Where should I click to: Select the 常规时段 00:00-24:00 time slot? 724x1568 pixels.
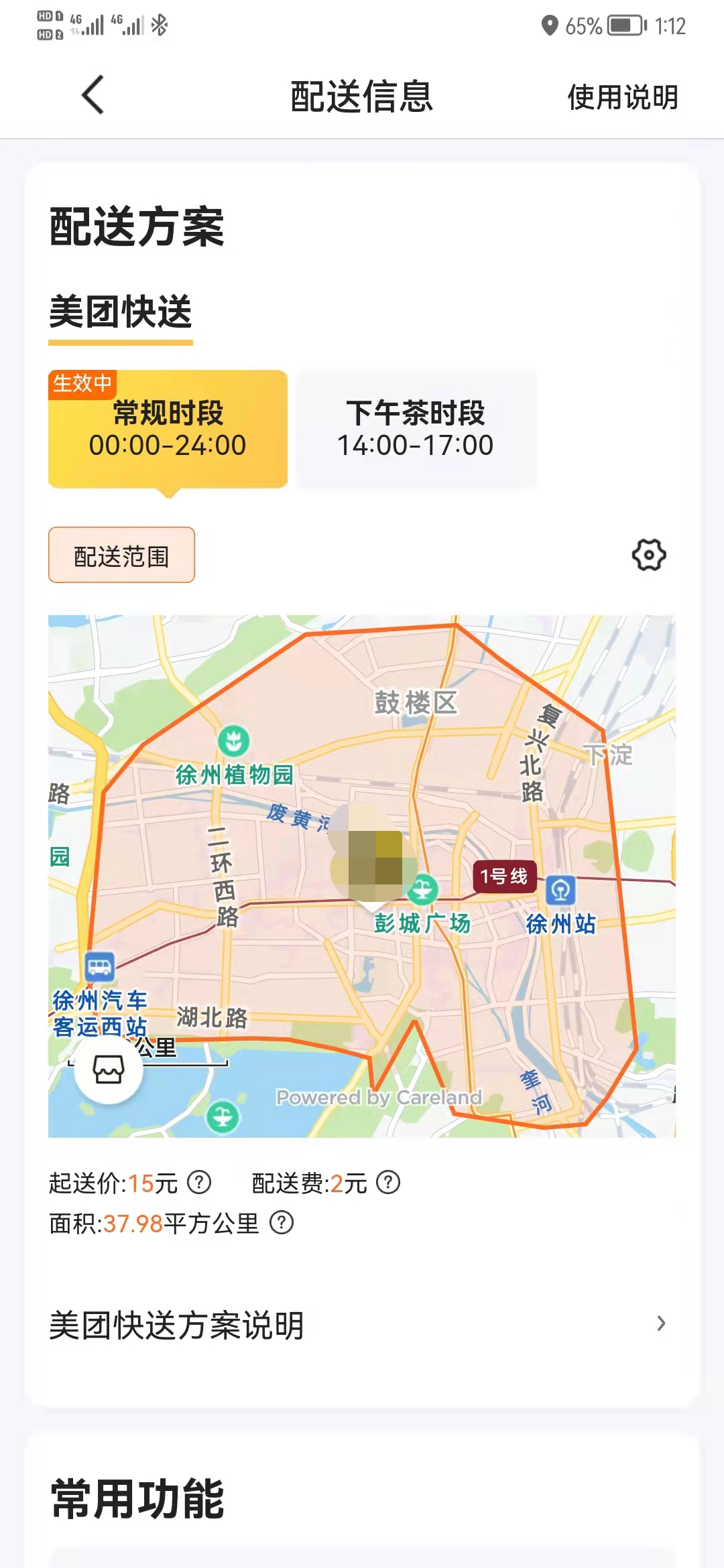pos(168,429)
